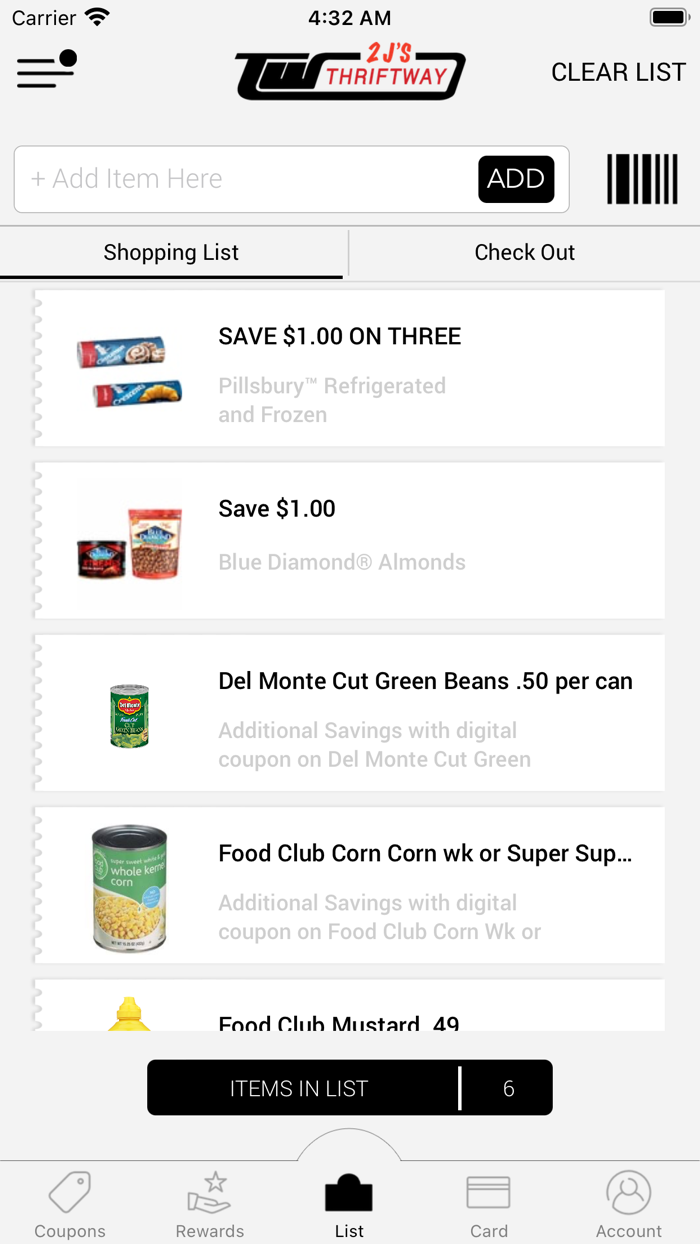
Task: Open the Pillsbury Save $1.00 on Three coupon
Action: (350, 368)
